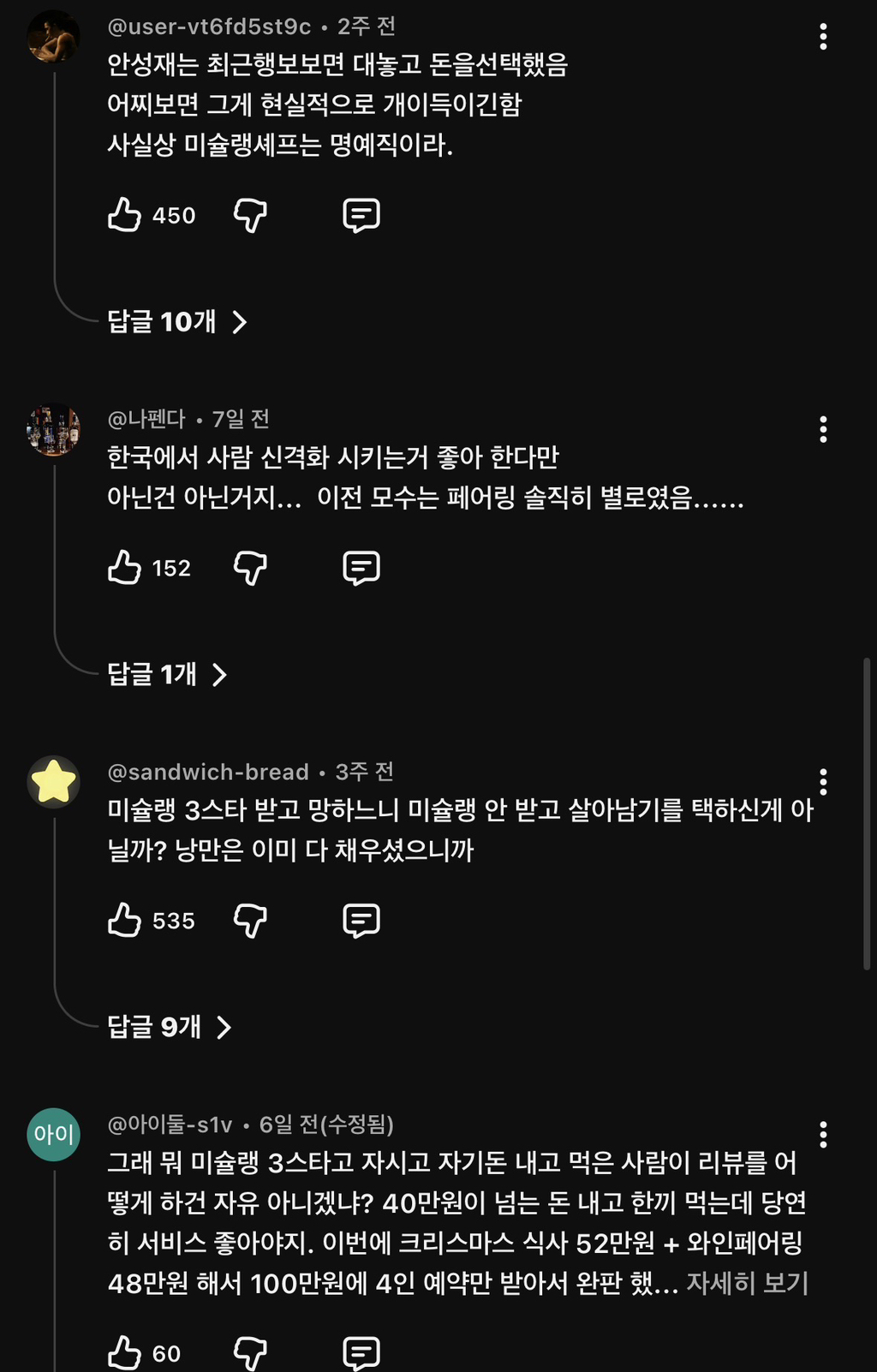The width and height of the screenshot is (877, 1372).
Task: Click the star avatar of @sandwich-bread
Action: coord(53,782)
